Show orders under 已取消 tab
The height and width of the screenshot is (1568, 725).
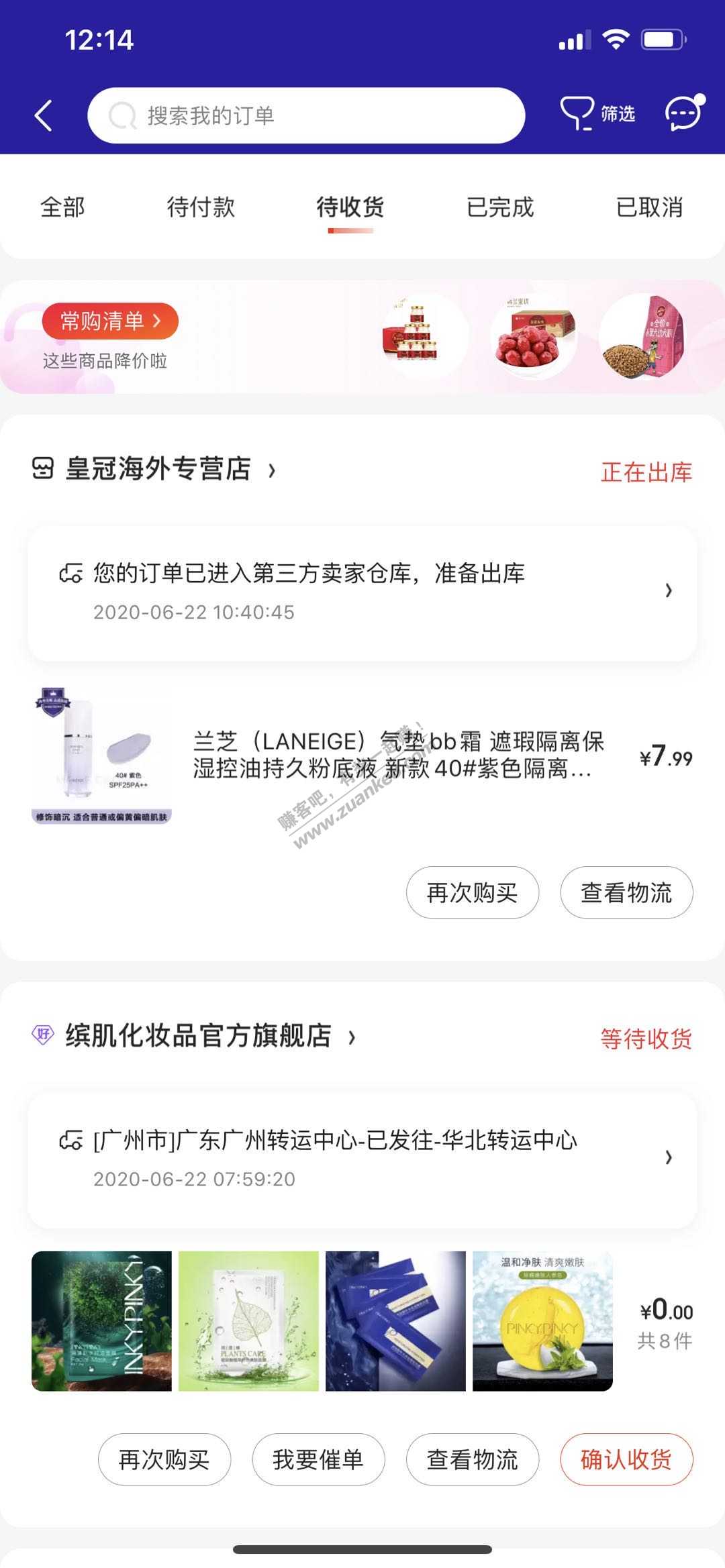click(x=649, y=207)
